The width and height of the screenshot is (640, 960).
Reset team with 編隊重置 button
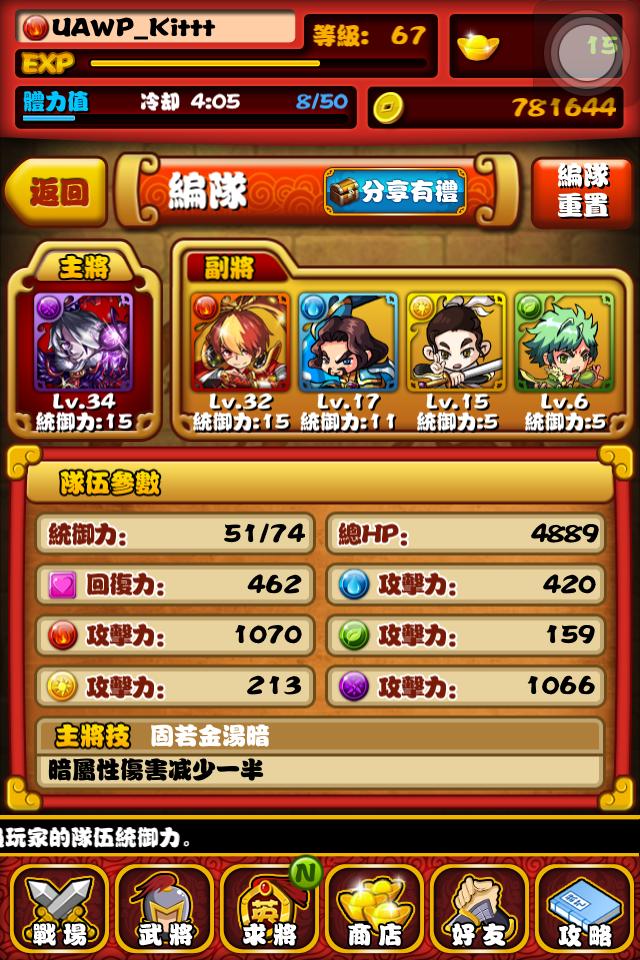[x=582, y=191]
